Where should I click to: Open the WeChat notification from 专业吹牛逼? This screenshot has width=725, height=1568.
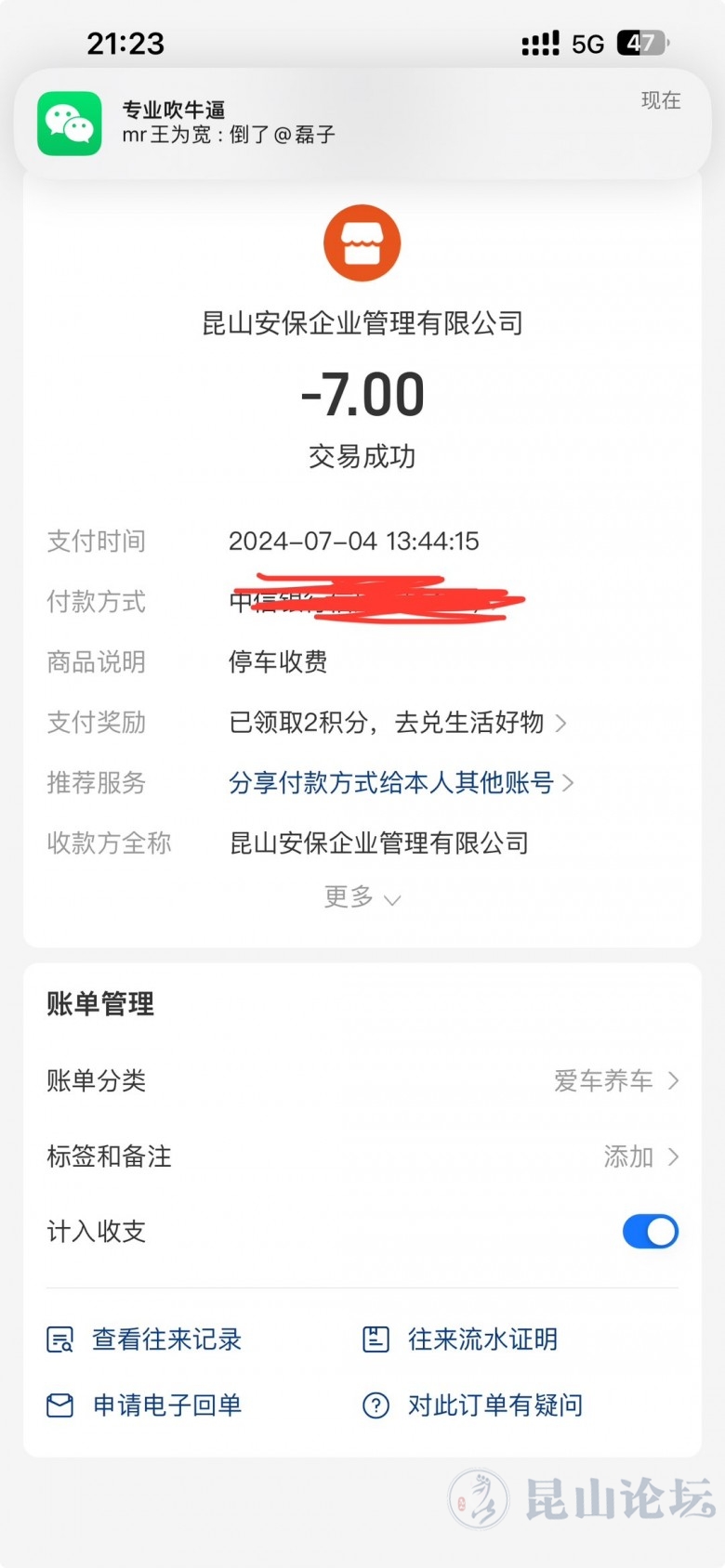(362, 123)
